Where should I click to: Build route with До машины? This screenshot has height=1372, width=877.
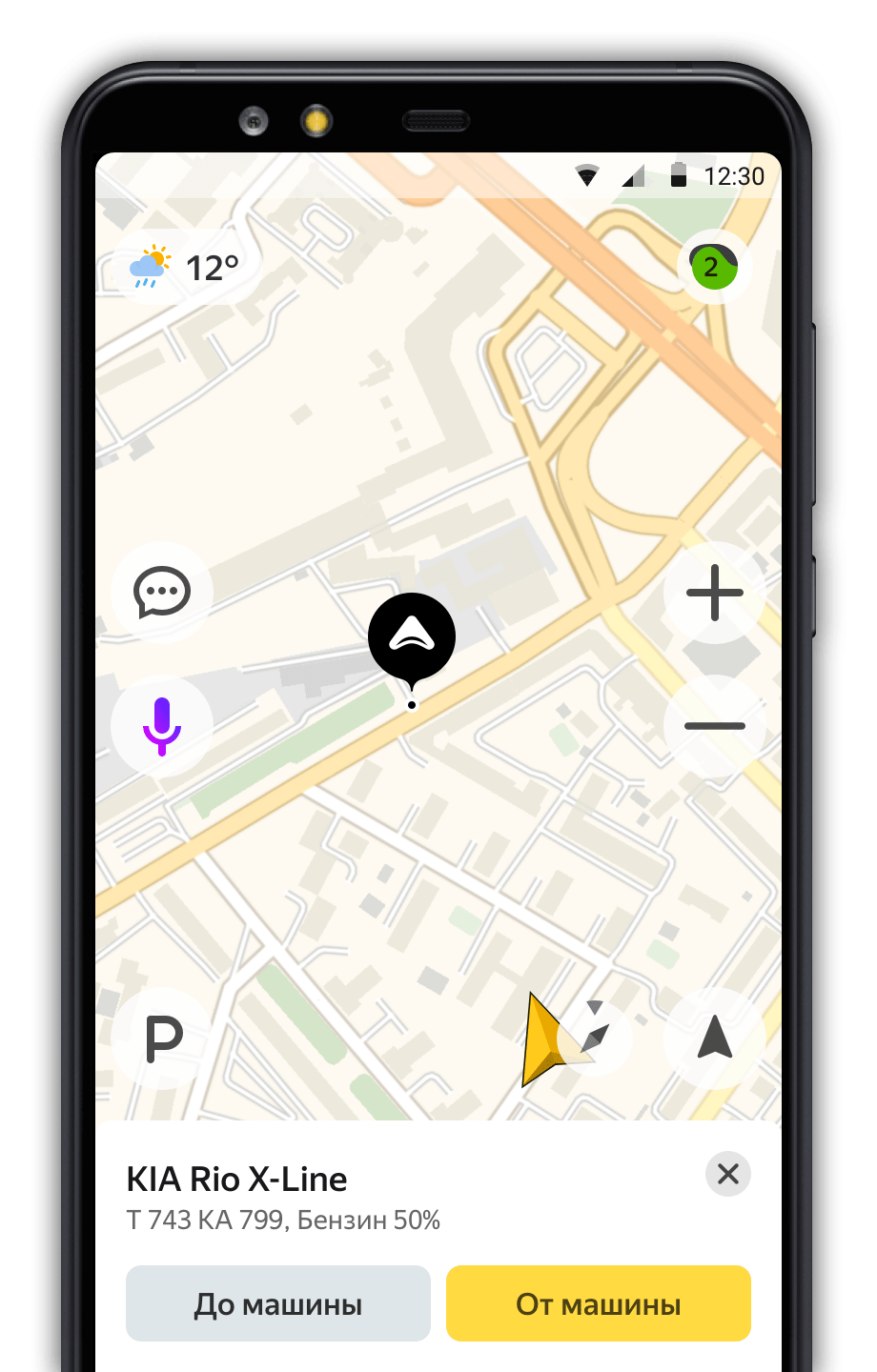(x=278, y=1303)
